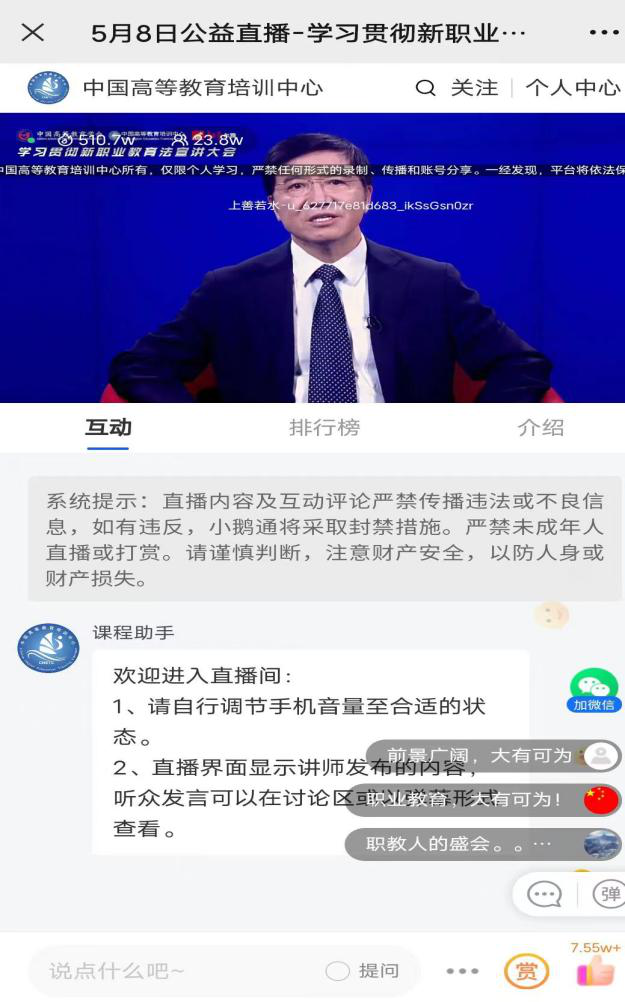The height and width of the screenshot is (1002, 625).
Task: Like the stream with thumbs-up
Action: (x=595, y=970)
